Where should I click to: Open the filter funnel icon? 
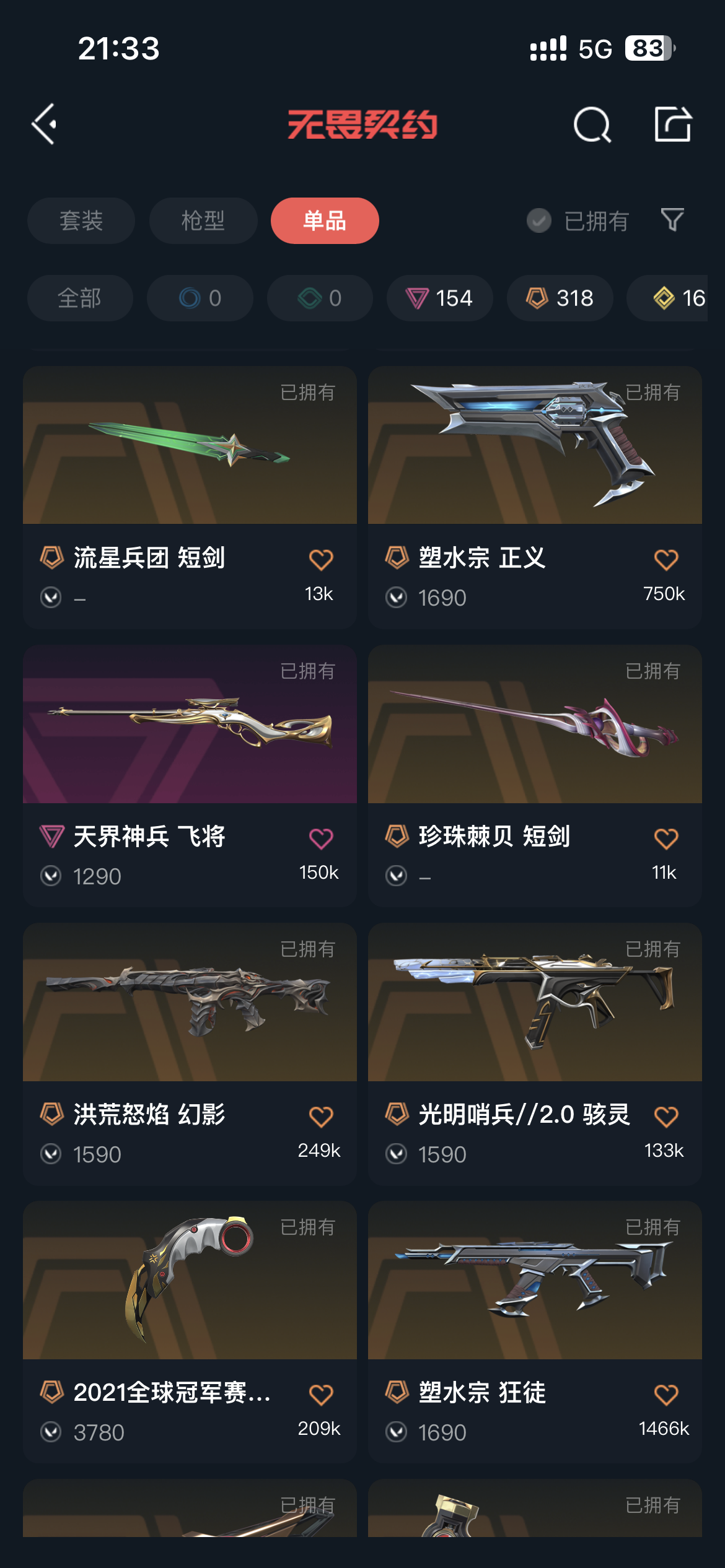click(672, 220)
